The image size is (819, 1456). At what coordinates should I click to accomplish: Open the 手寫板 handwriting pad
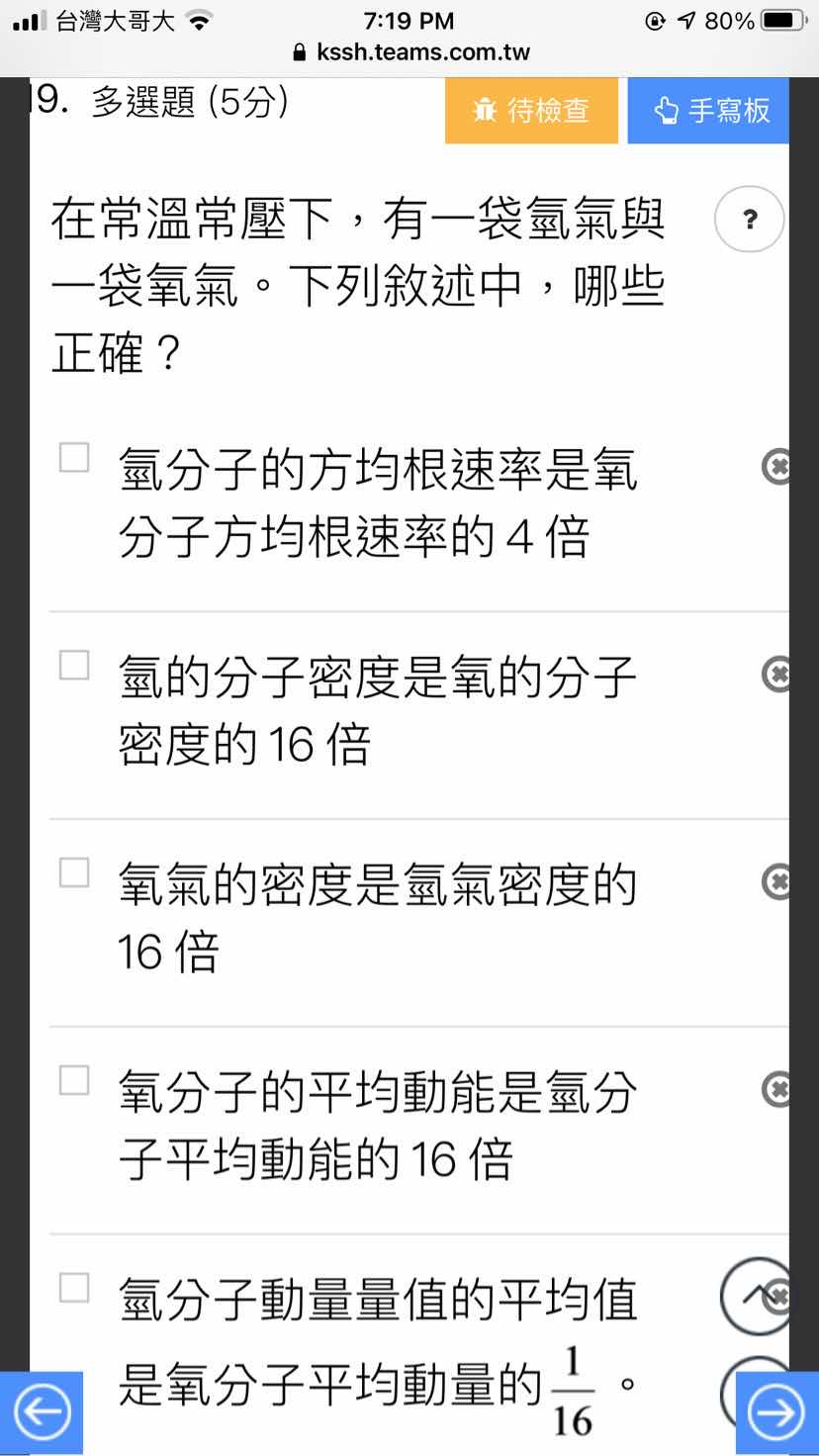coord(708,110)
